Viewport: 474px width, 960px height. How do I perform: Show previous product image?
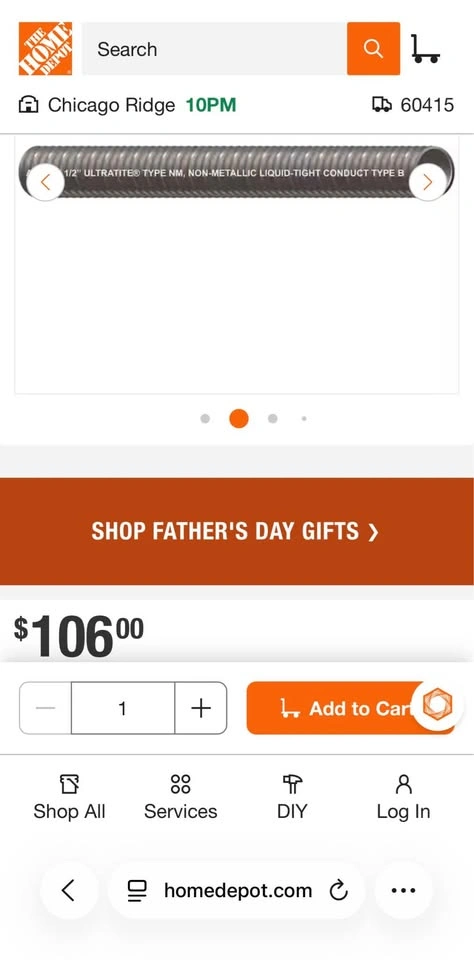click(45, 182)
